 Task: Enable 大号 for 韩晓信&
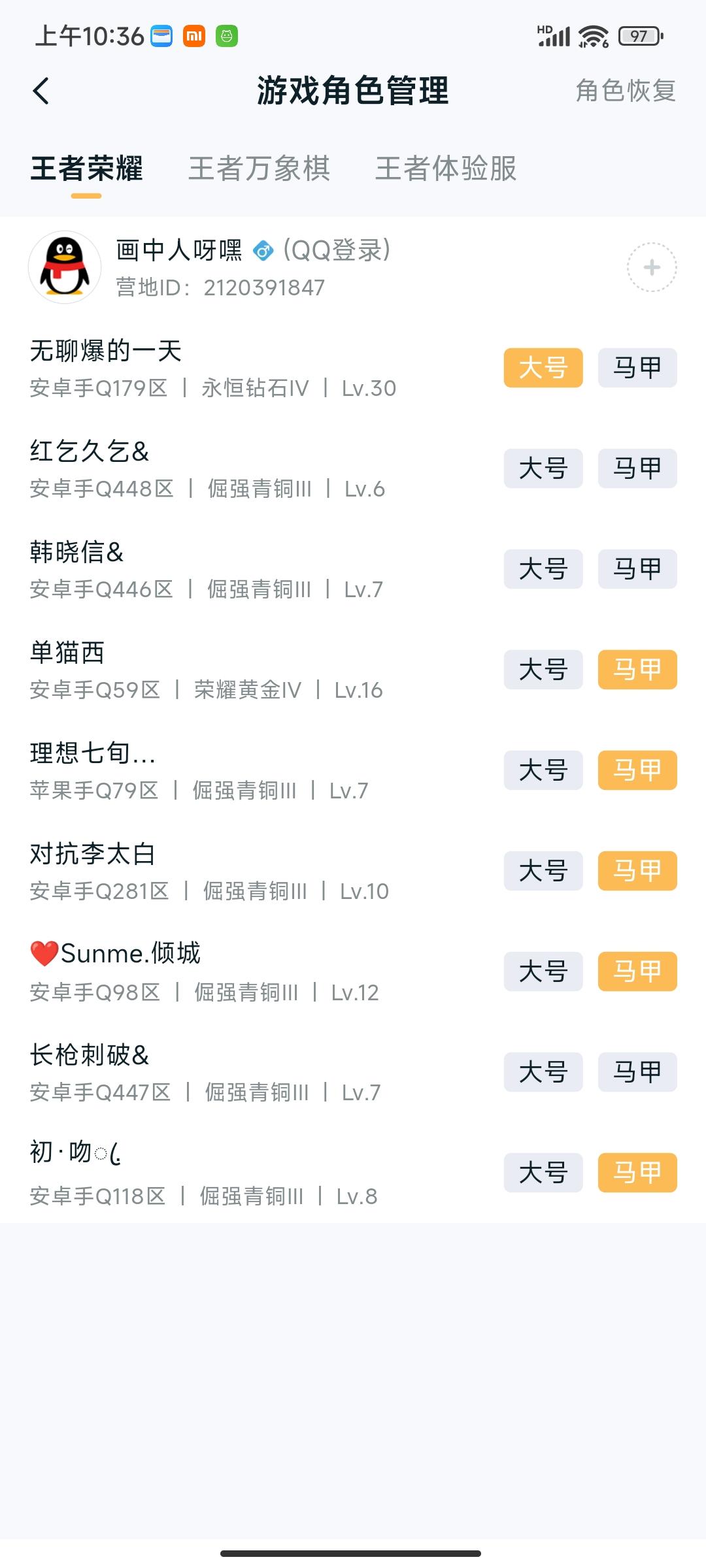coord(543,569)
